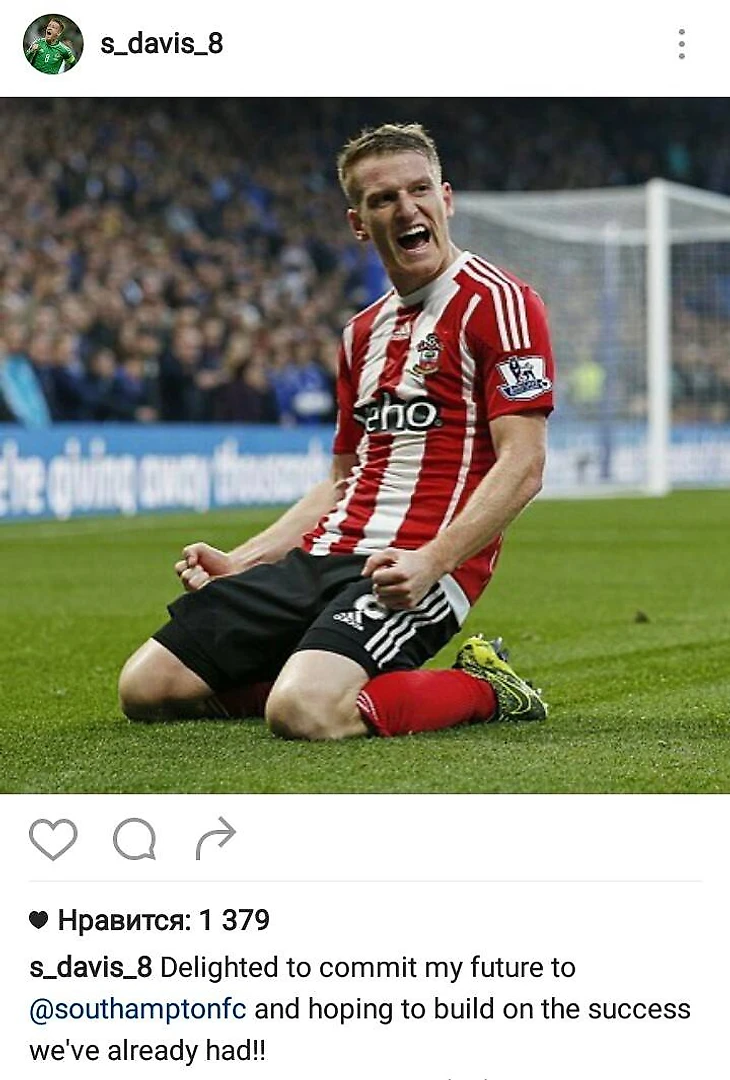730x1080 pixels.
Task: Open the s_davis_8 username in the caption
Action: pyautogui.click(x=91, y=968)
